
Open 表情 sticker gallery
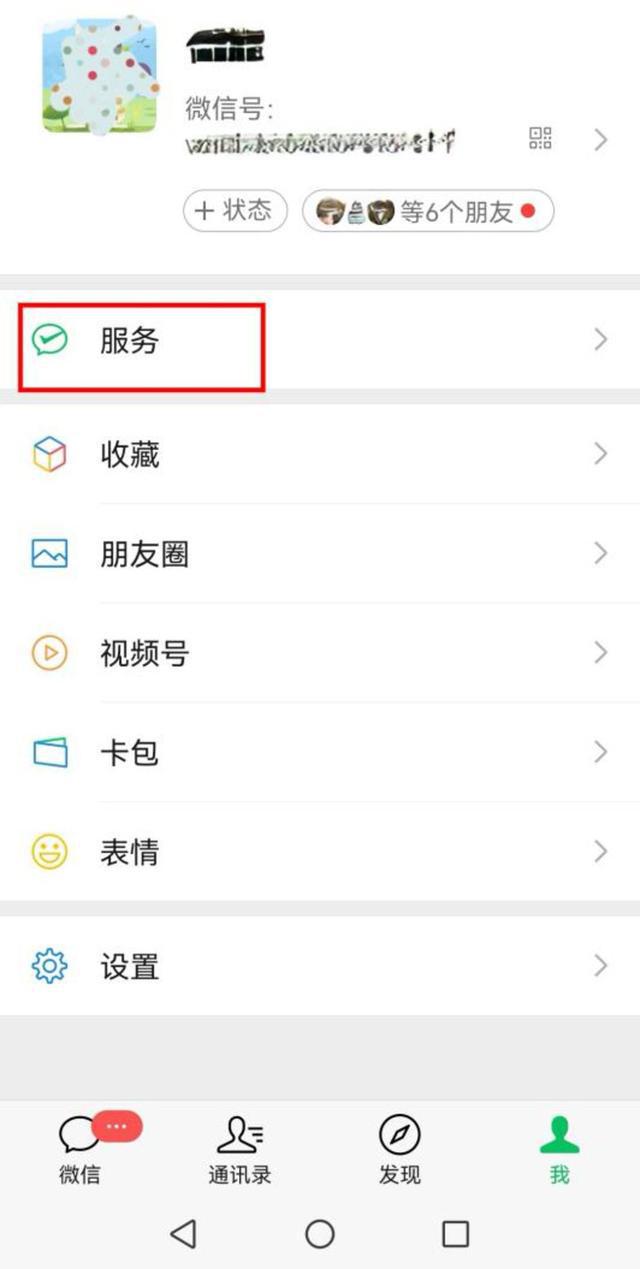320,852
